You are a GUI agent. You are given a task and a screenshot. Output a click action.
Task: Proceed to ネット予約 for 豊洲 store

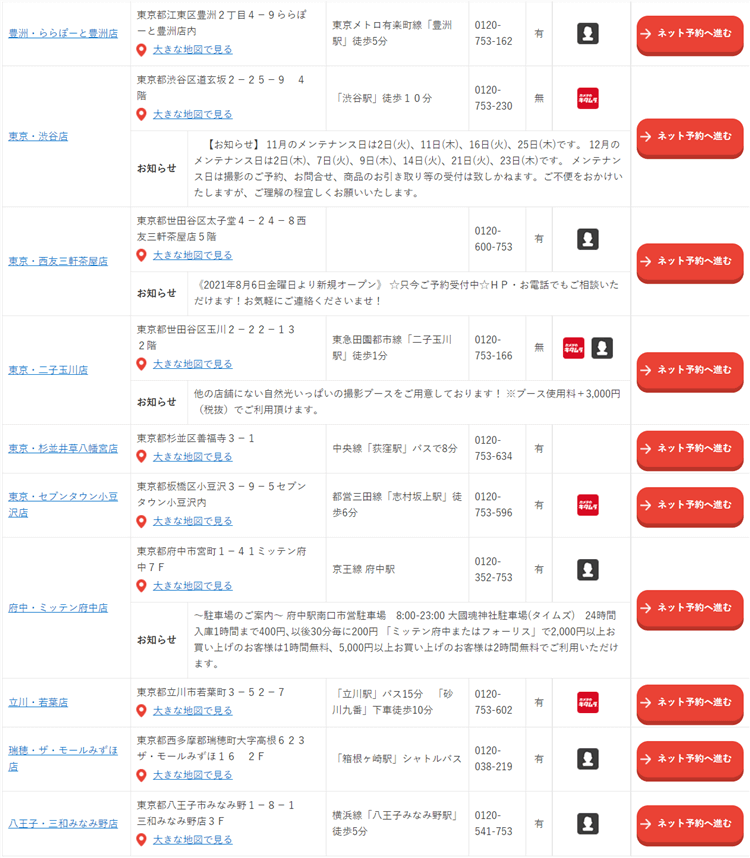pyautogui.click(x=690, y=33)
